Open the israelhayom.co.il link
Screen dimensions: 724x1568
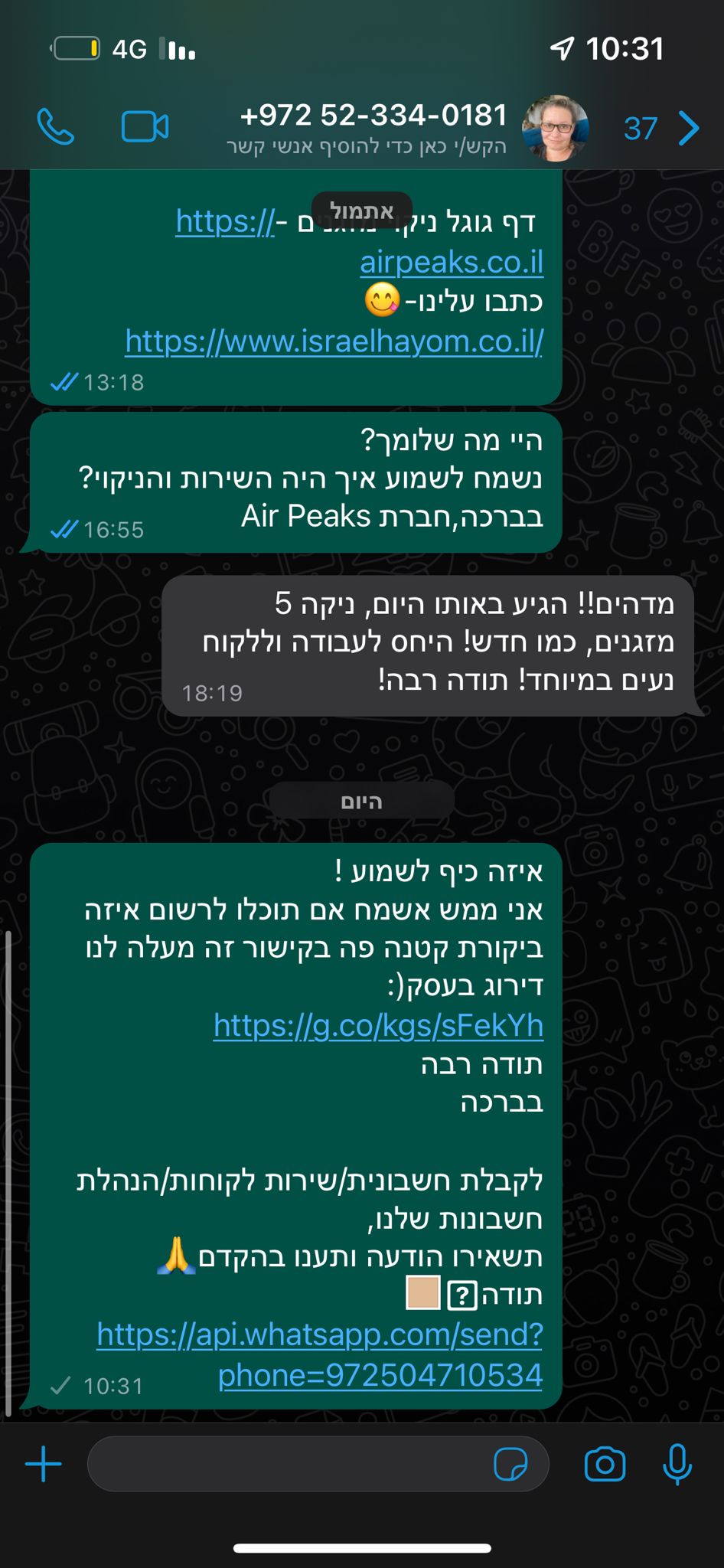[334, 341]
